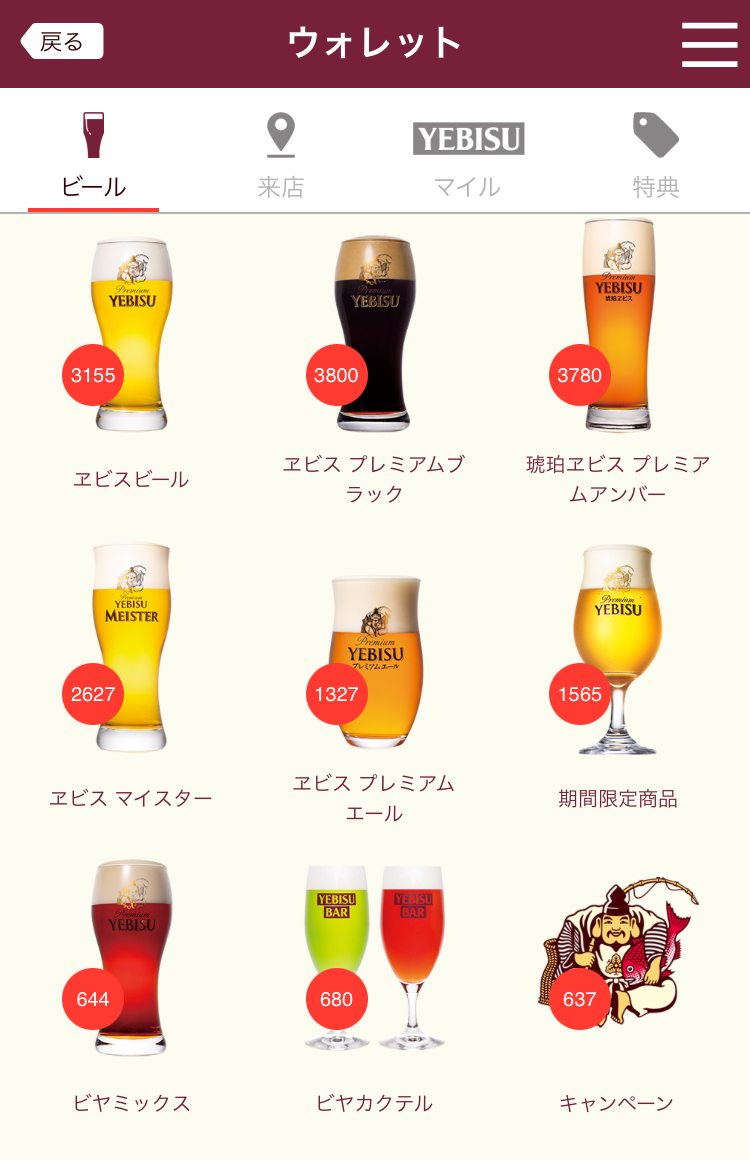Open the hamburger menu

coord(709,44)
